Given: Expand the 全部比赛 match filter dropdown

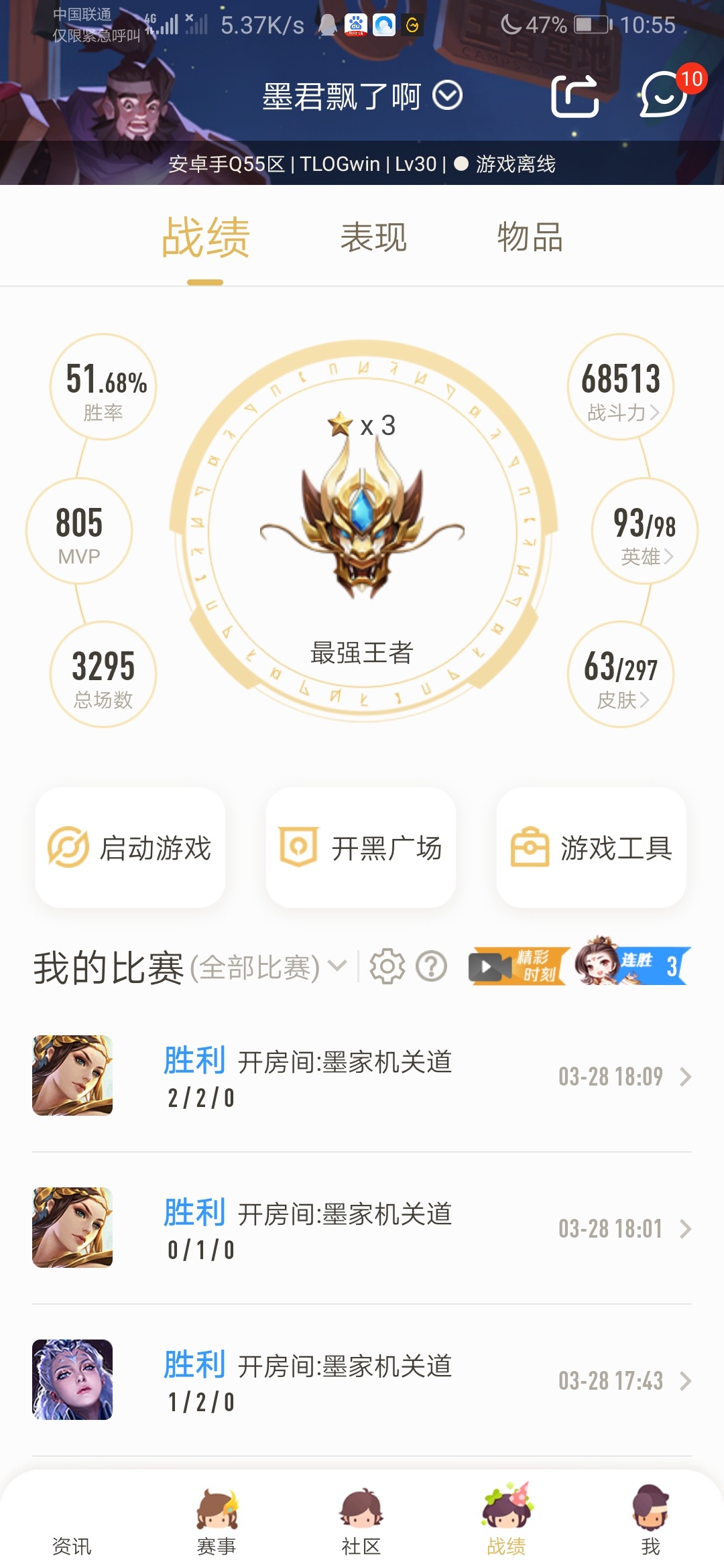Looking at the screenshot, I should 268,967.
